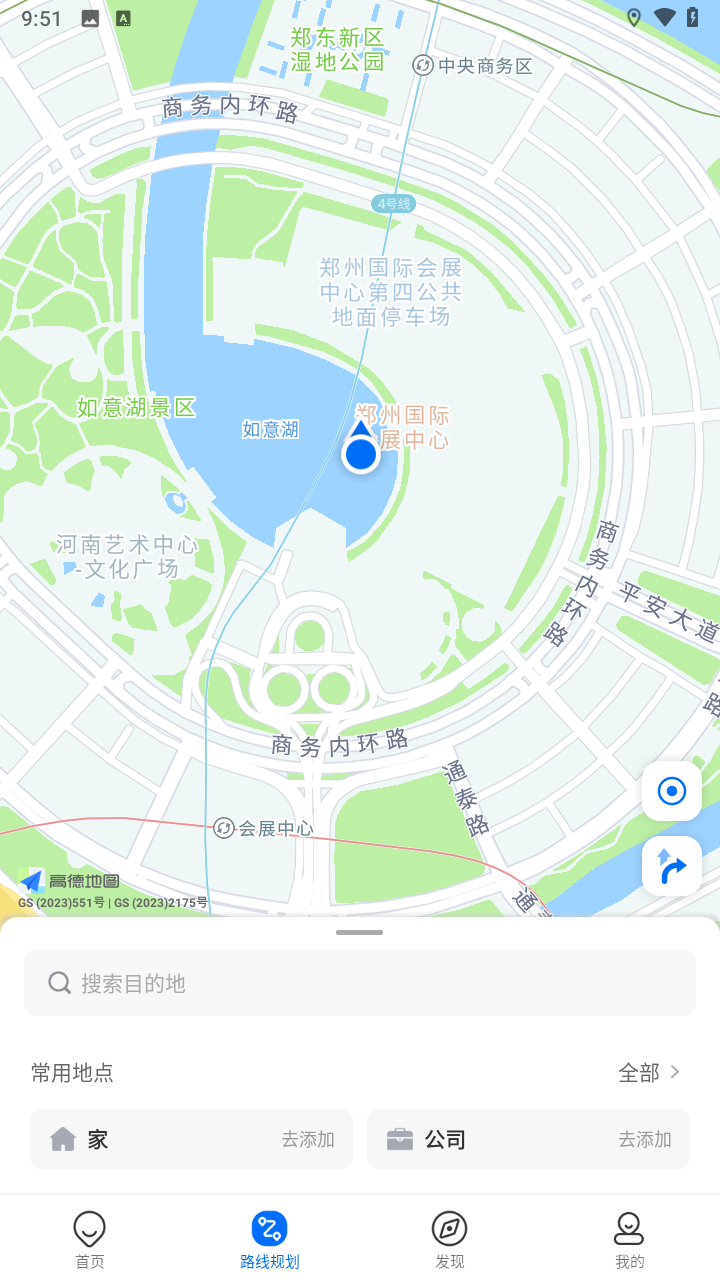Tap the blue current-location marker on 如意湖
Screen dimensions: 720x1280
coord(360,453)
